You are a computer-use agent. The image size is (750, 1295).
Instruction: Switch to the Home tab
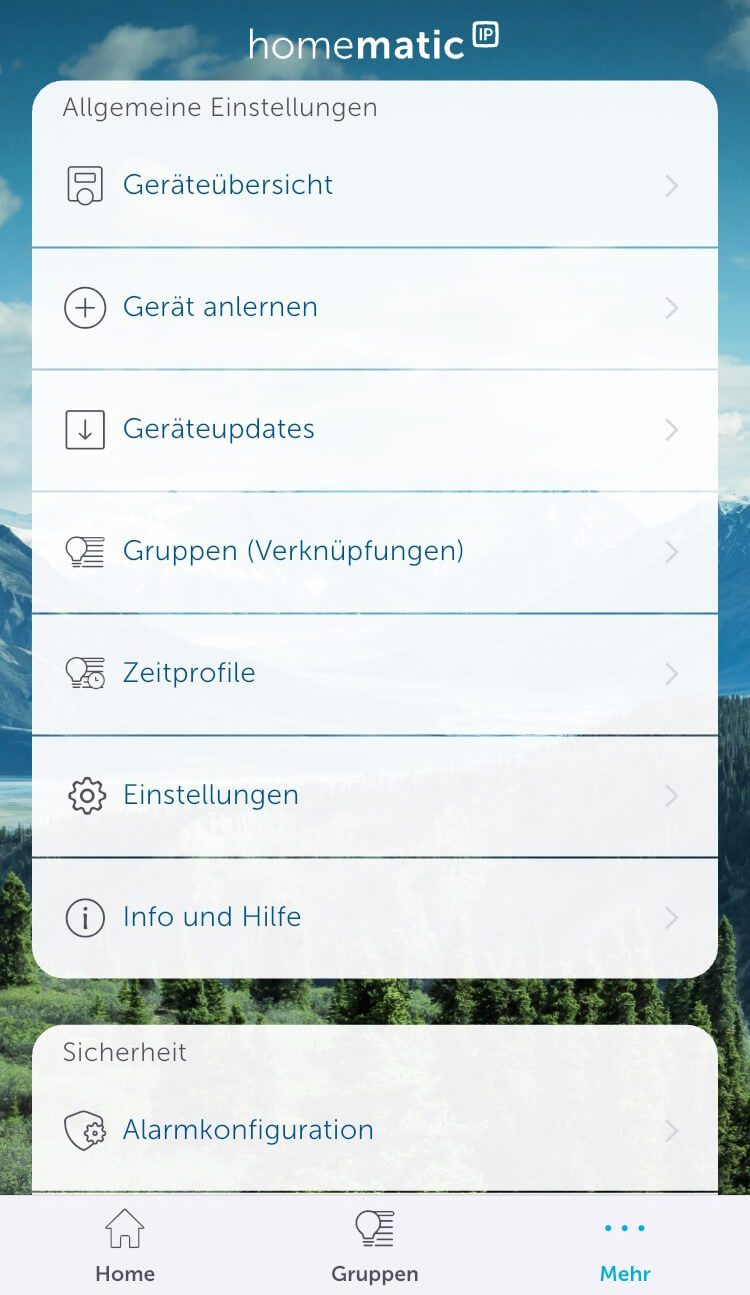point(124,1245)
